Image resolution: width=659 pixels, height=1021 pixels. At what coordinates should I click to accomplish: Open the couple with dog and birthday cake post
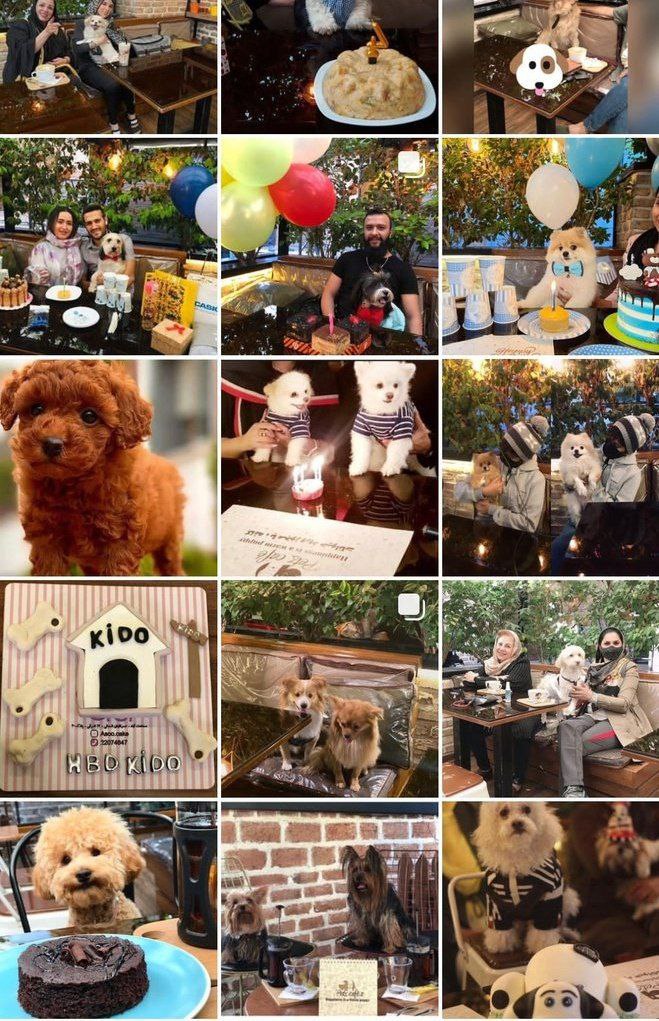pyautogui.click(x=108, y=246)
